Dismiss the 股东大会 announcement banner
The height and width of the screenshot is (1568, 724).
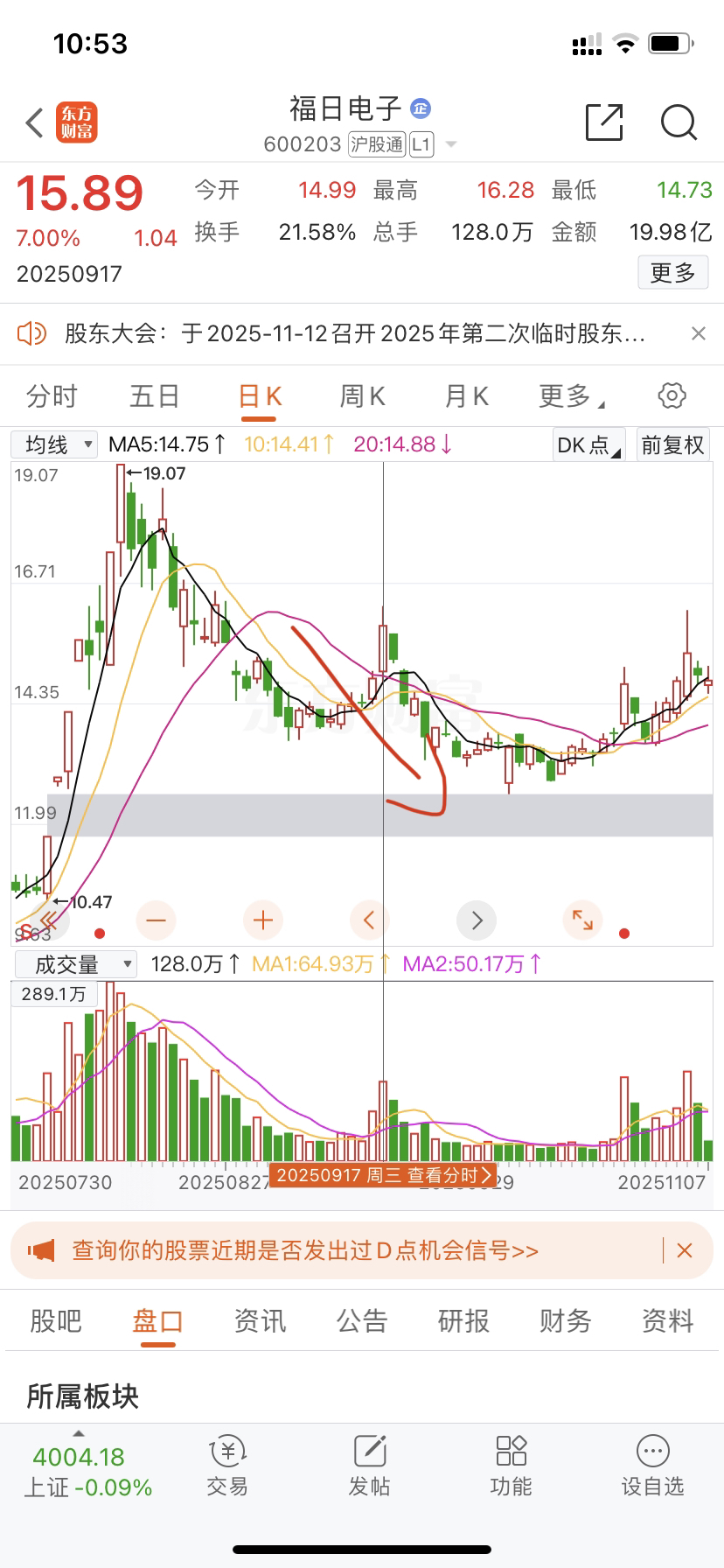698,333
